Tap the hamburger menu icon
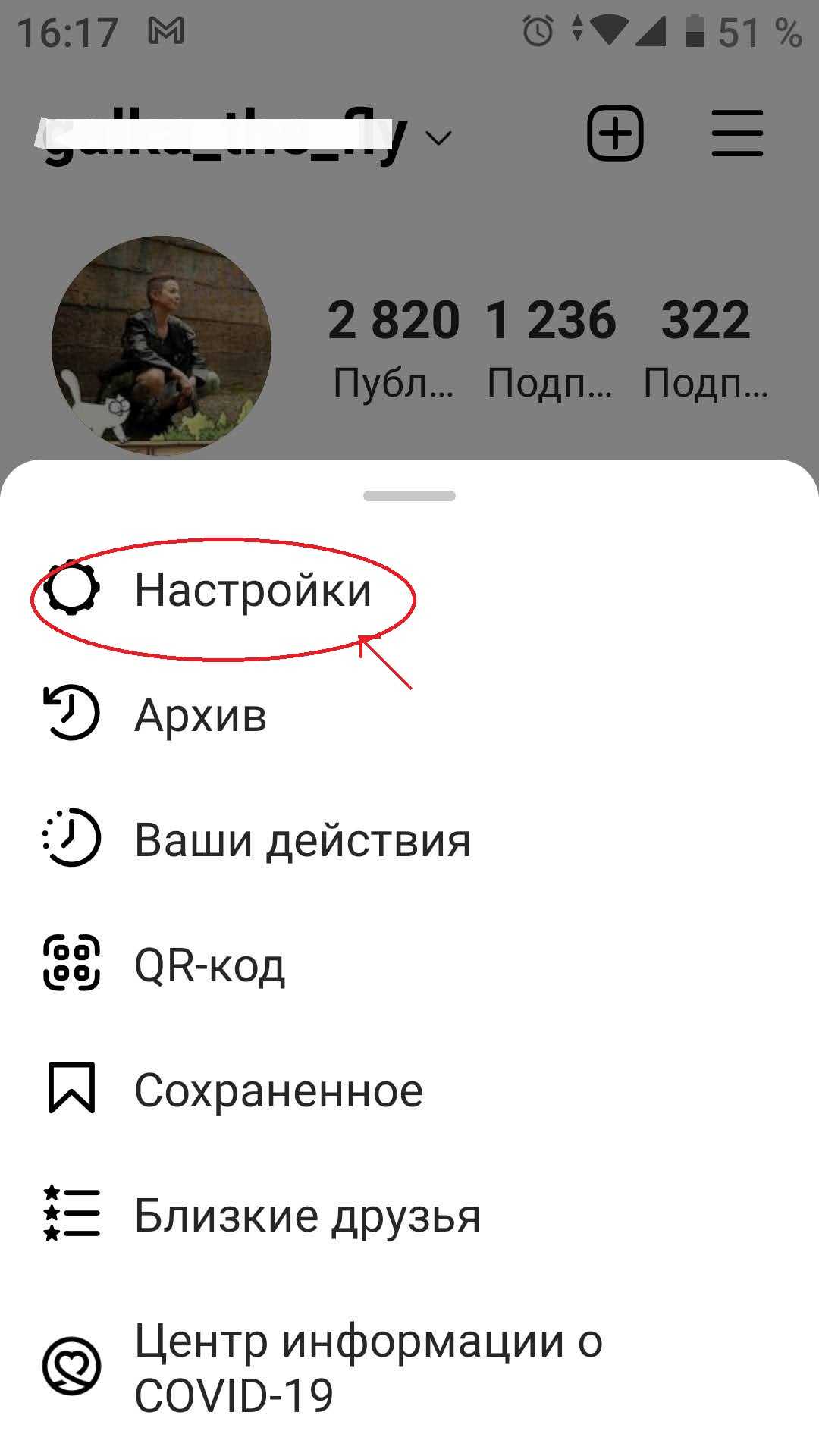Viewport: 819px width, 1456px height. pyautogui.click(x=737, y=134)
